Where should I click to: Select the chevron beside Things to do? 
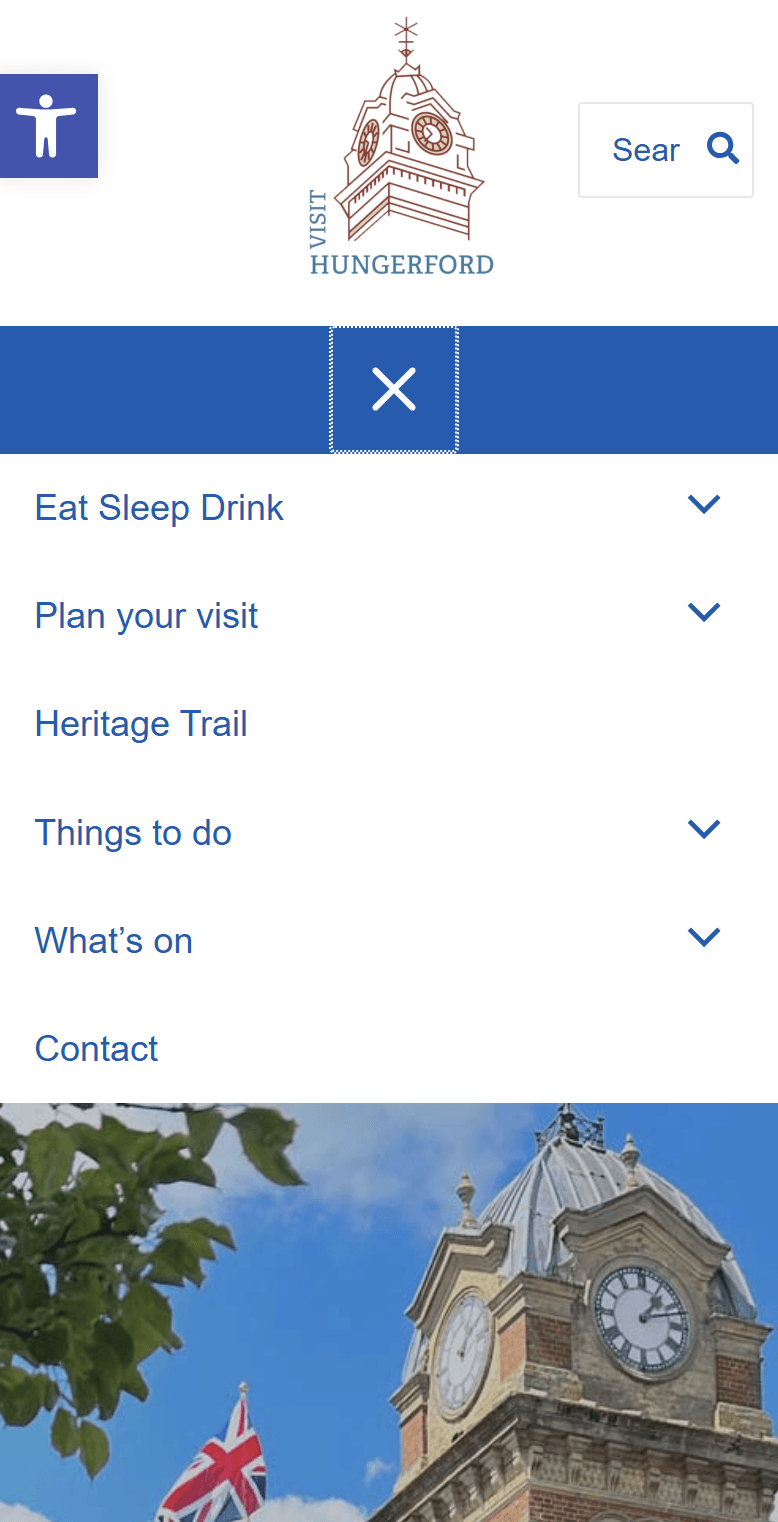tap(704, 828)
